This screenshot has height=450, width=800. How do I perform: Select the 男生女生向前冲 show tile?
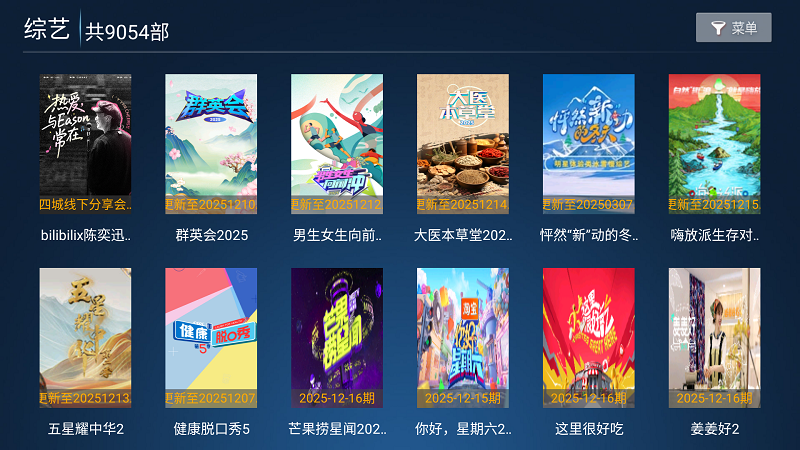(x=337, y=145)
